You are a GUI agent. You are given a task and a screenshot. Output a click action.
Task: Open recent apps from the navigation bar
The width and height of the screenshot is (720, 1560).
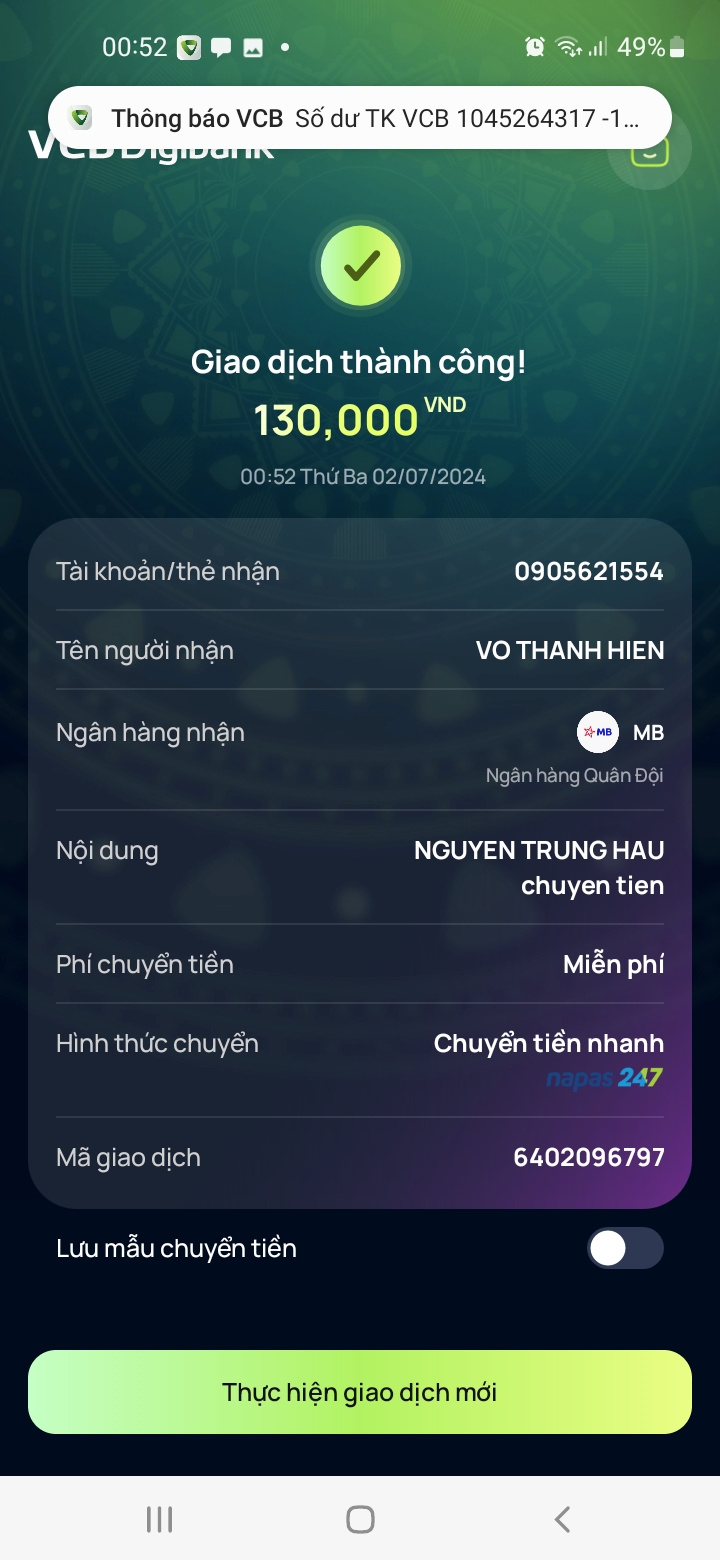[159, 1519]
